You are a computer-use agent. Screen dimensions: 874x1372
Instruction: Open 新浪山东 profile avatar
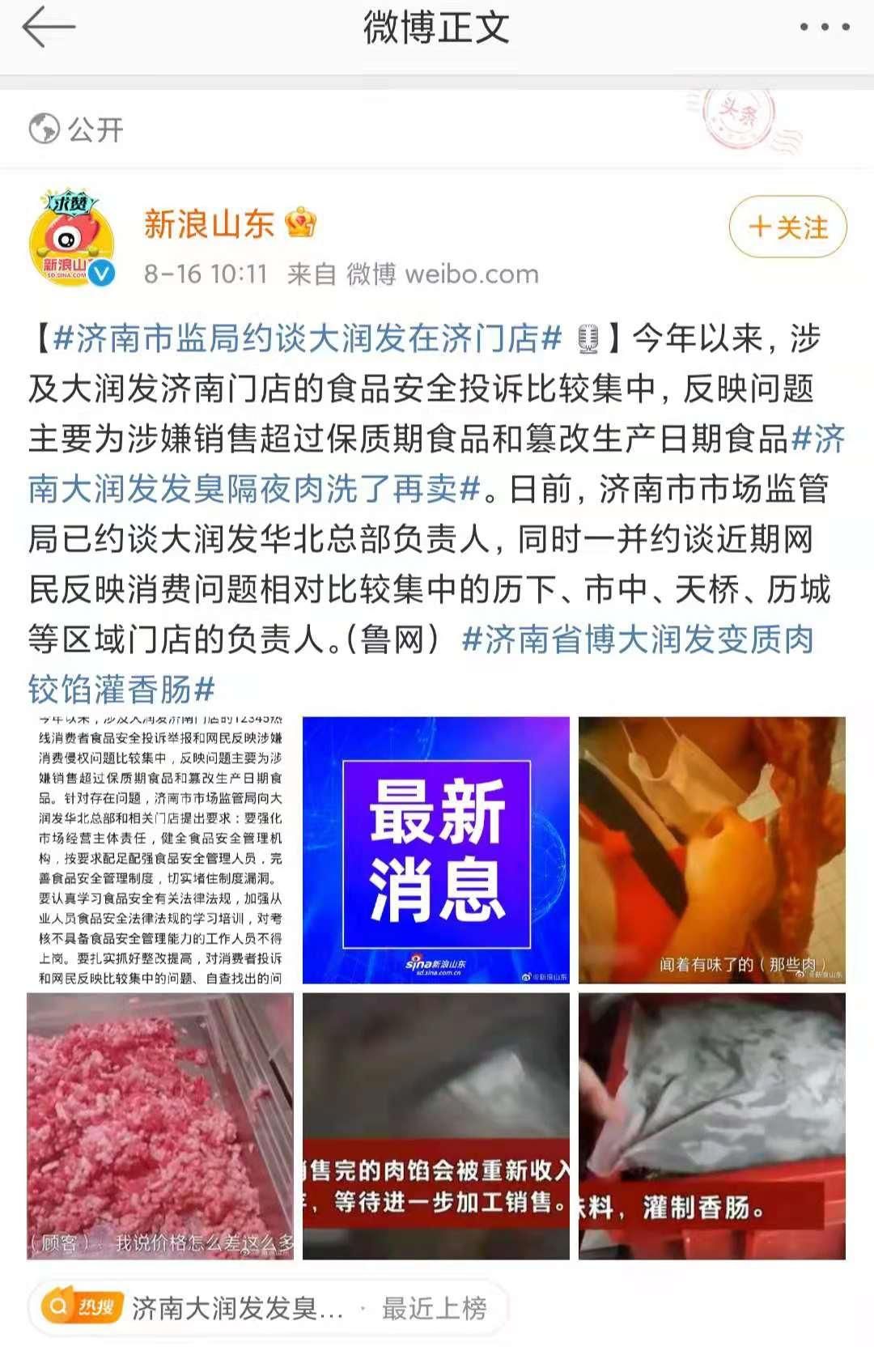pyautogui.click(x=70, y=239)
